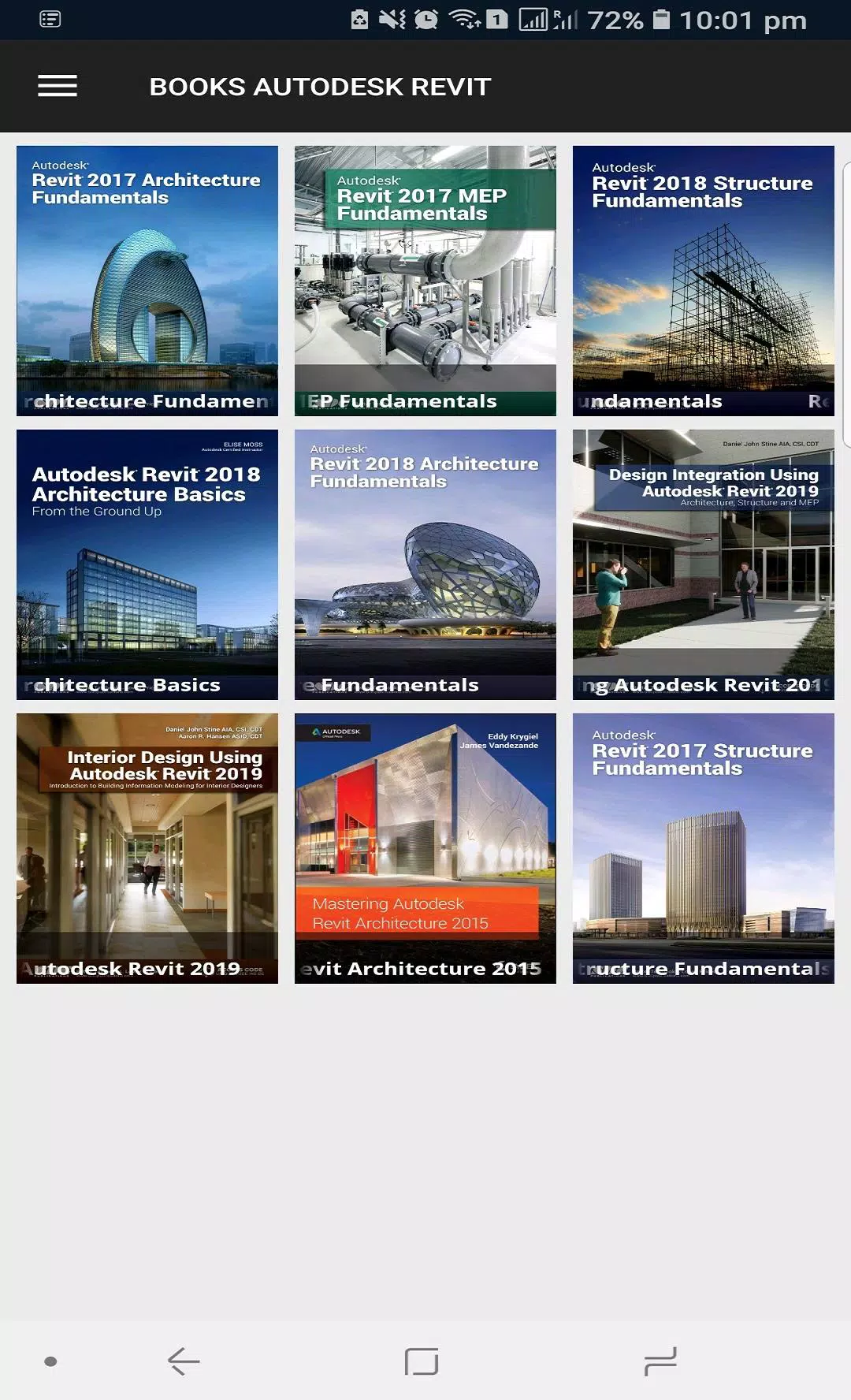This screenshot has height=1400, width=851.
Task: Go back with system back button
Action: coord(184,1361)
